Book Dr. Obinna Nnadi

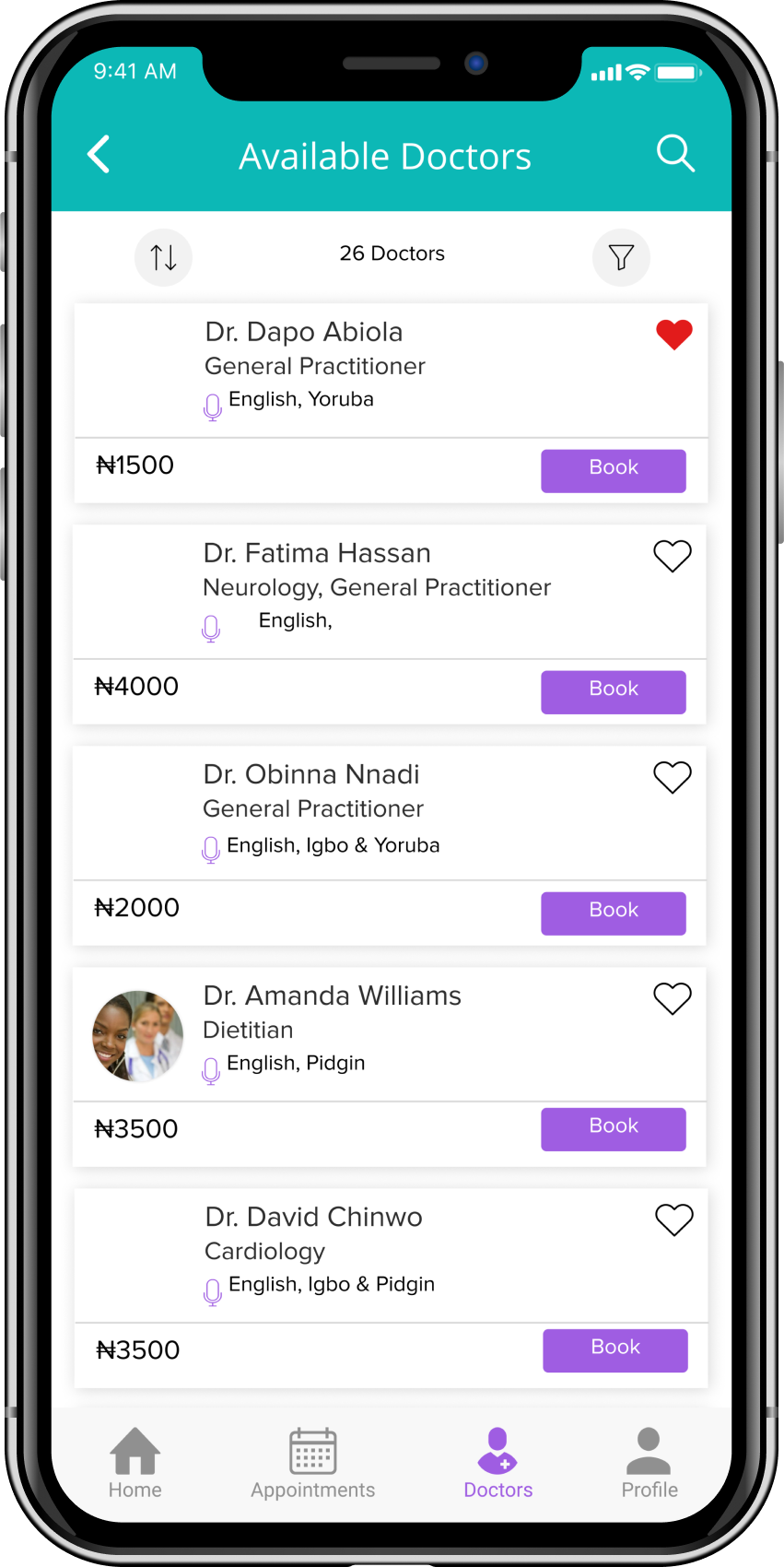pyautogui.click(x=614, y=913)
